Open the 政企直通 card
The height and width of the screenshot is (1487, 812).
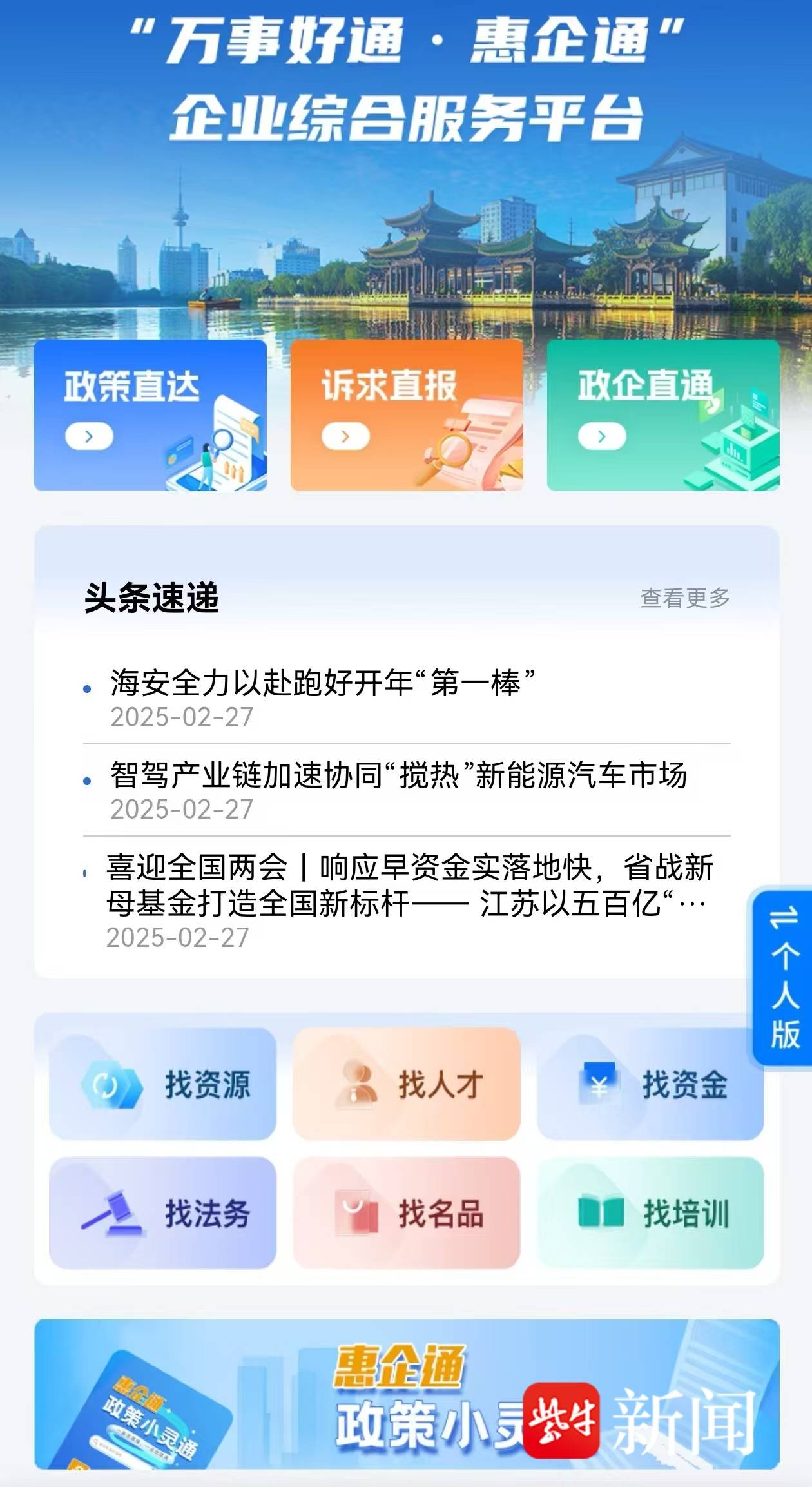(662, 415)
